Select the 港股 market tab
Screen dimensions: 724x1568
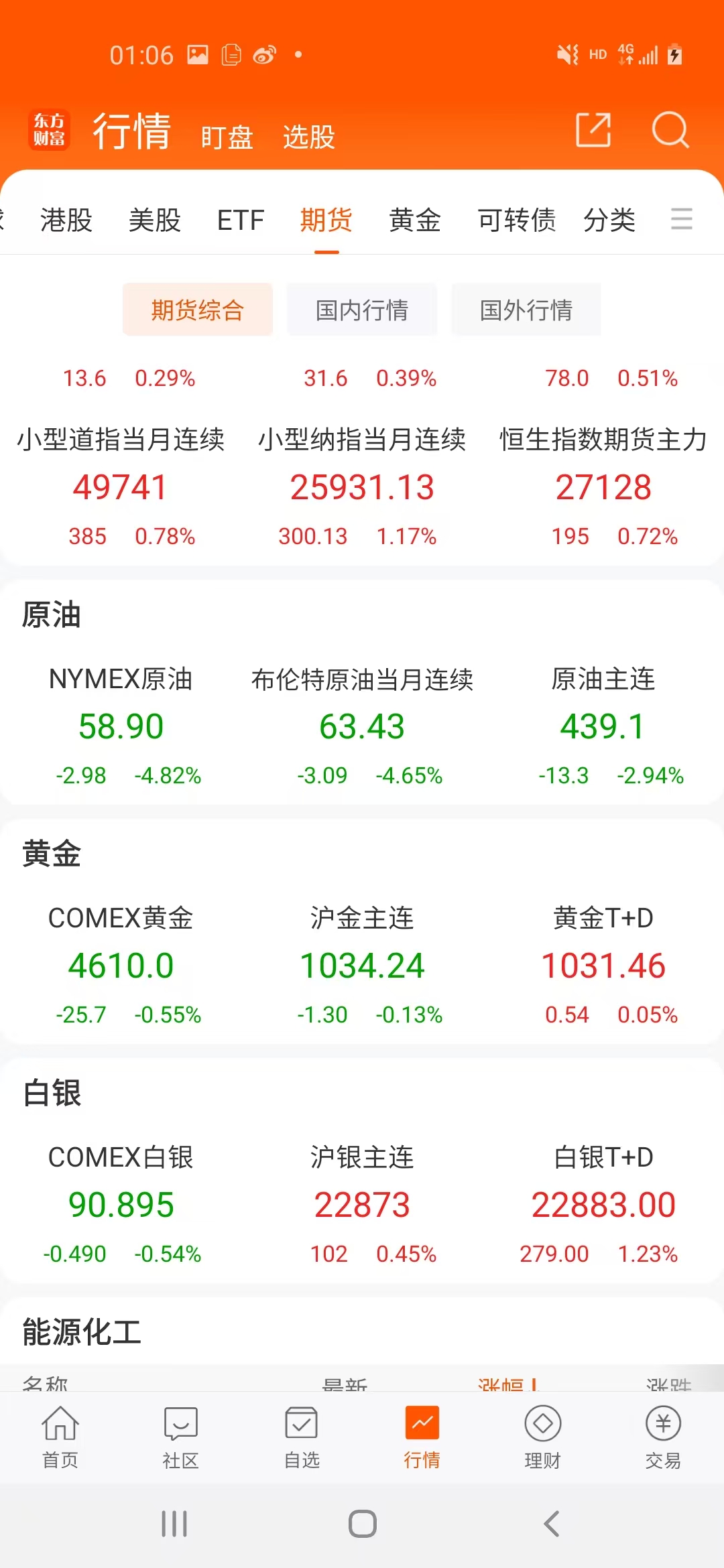66,220
